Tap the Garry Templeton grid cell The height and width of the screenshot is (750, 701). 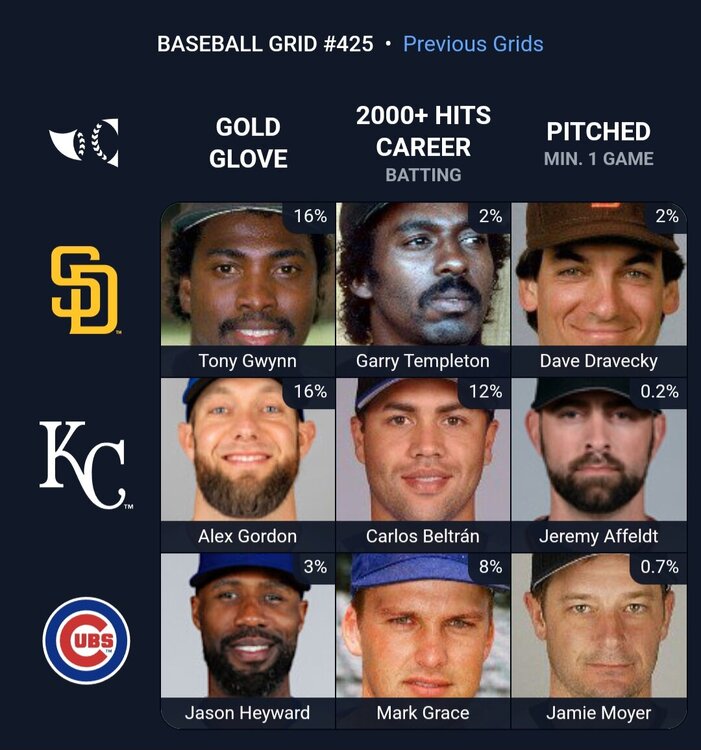tap(423, 290)
